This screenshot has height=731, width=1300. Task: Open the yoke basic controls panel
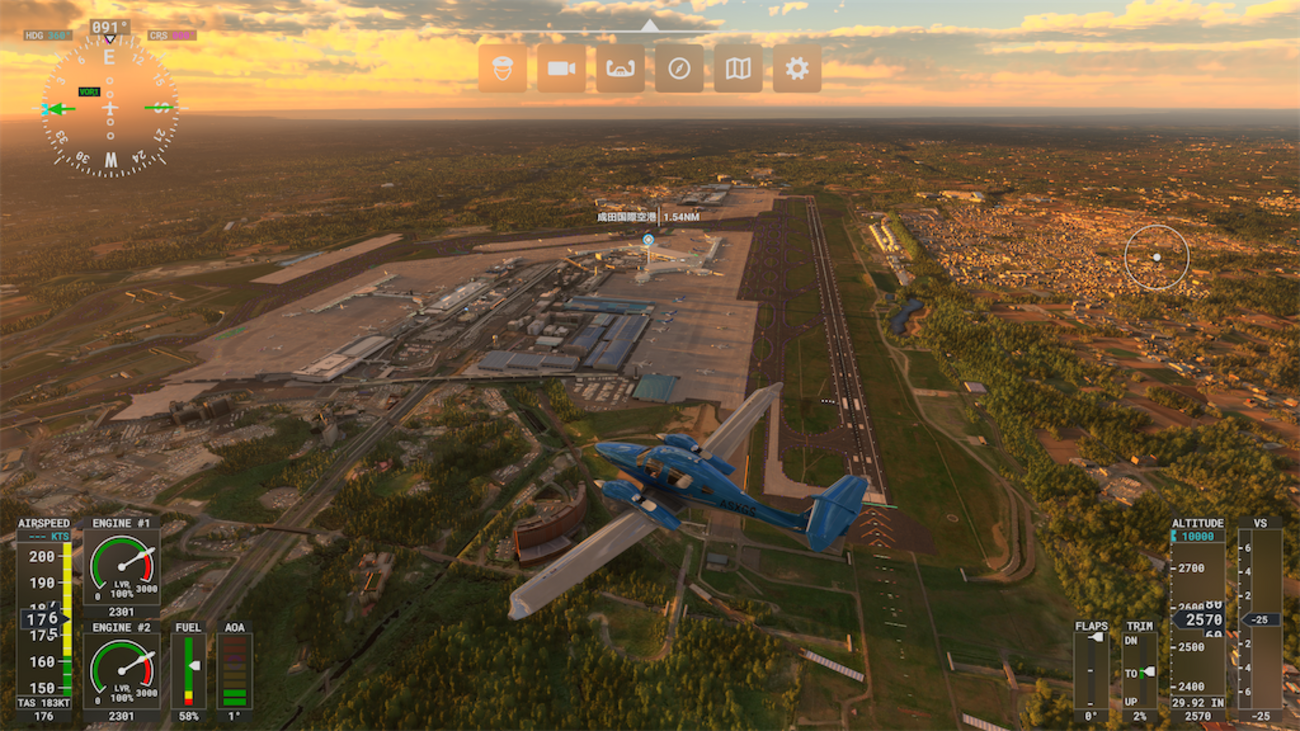620,68
